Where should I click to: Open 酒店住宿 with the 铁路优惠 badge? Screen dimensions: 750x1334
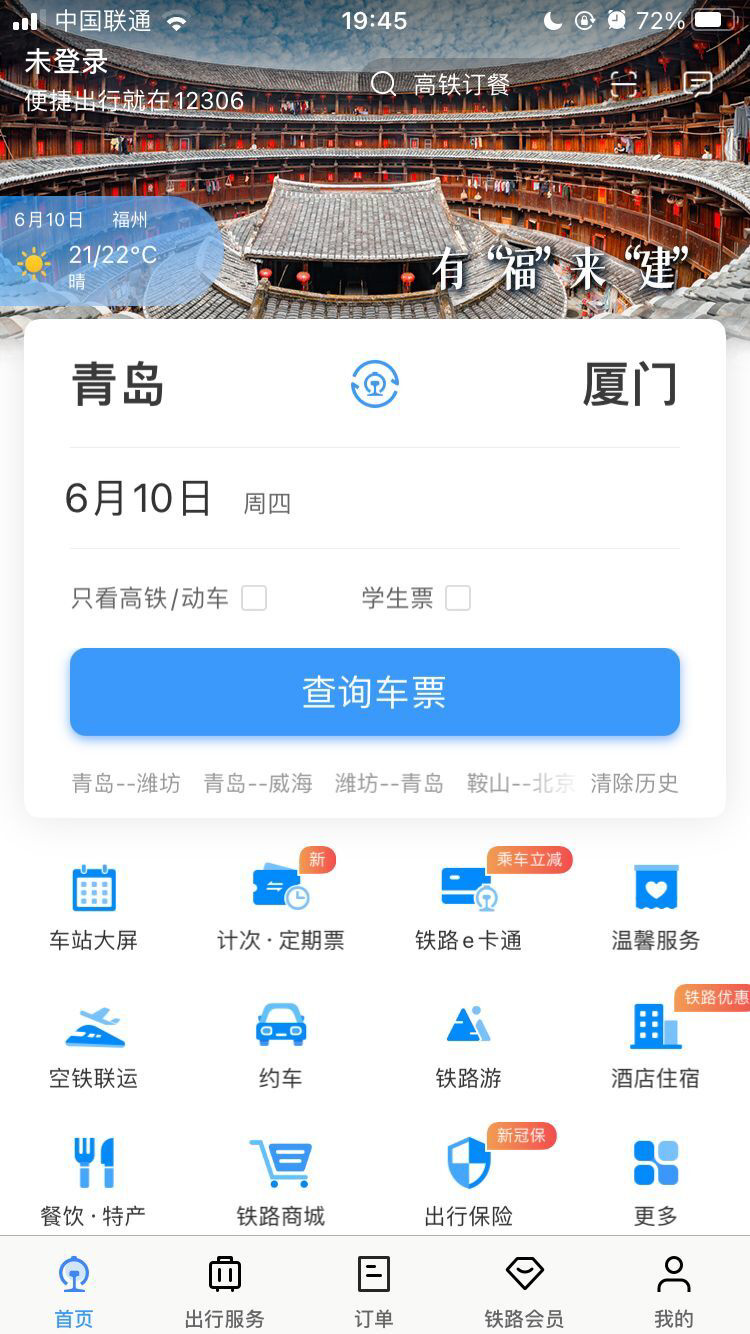654,1041
